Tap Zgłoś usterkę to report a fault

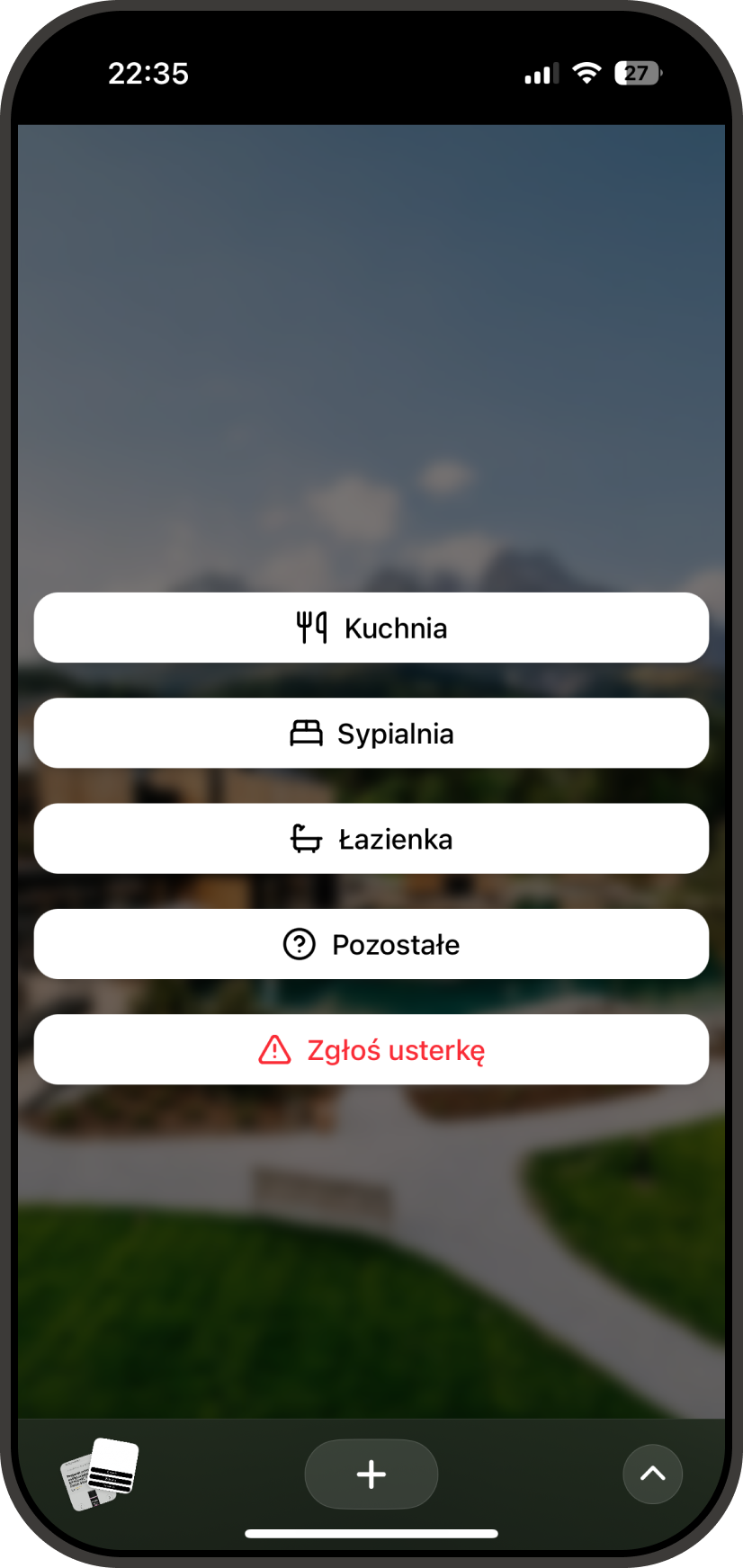(371, 1049)
